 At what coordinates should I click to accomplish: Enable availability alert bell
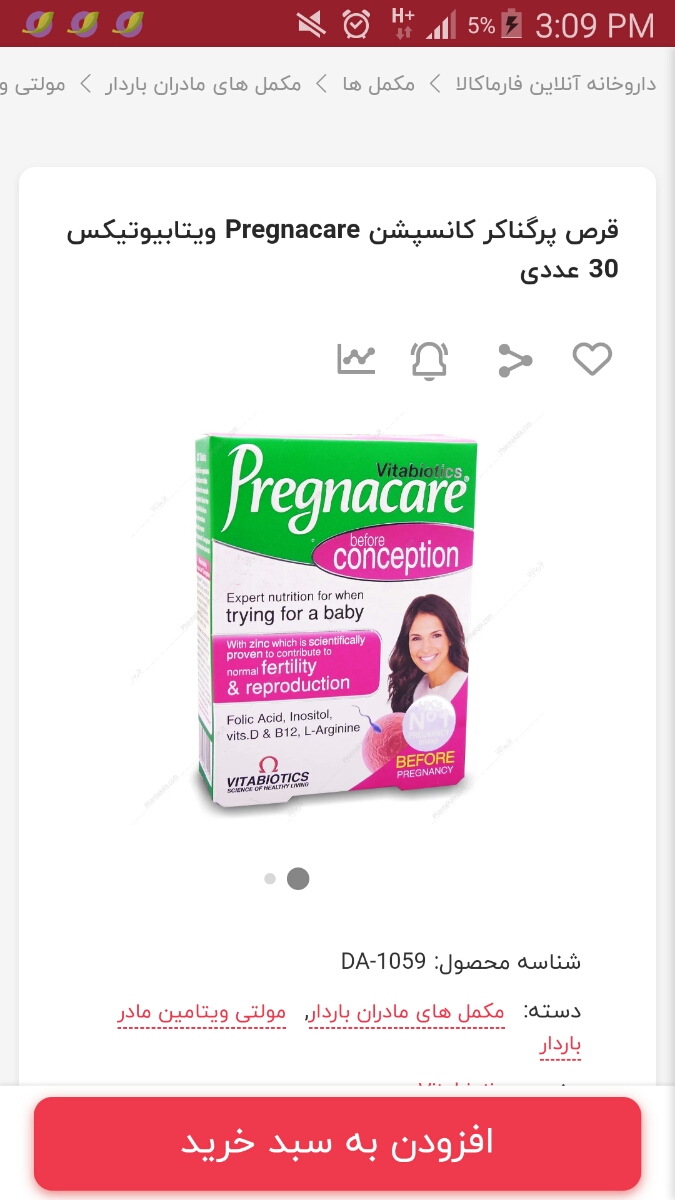coord(429,360)
